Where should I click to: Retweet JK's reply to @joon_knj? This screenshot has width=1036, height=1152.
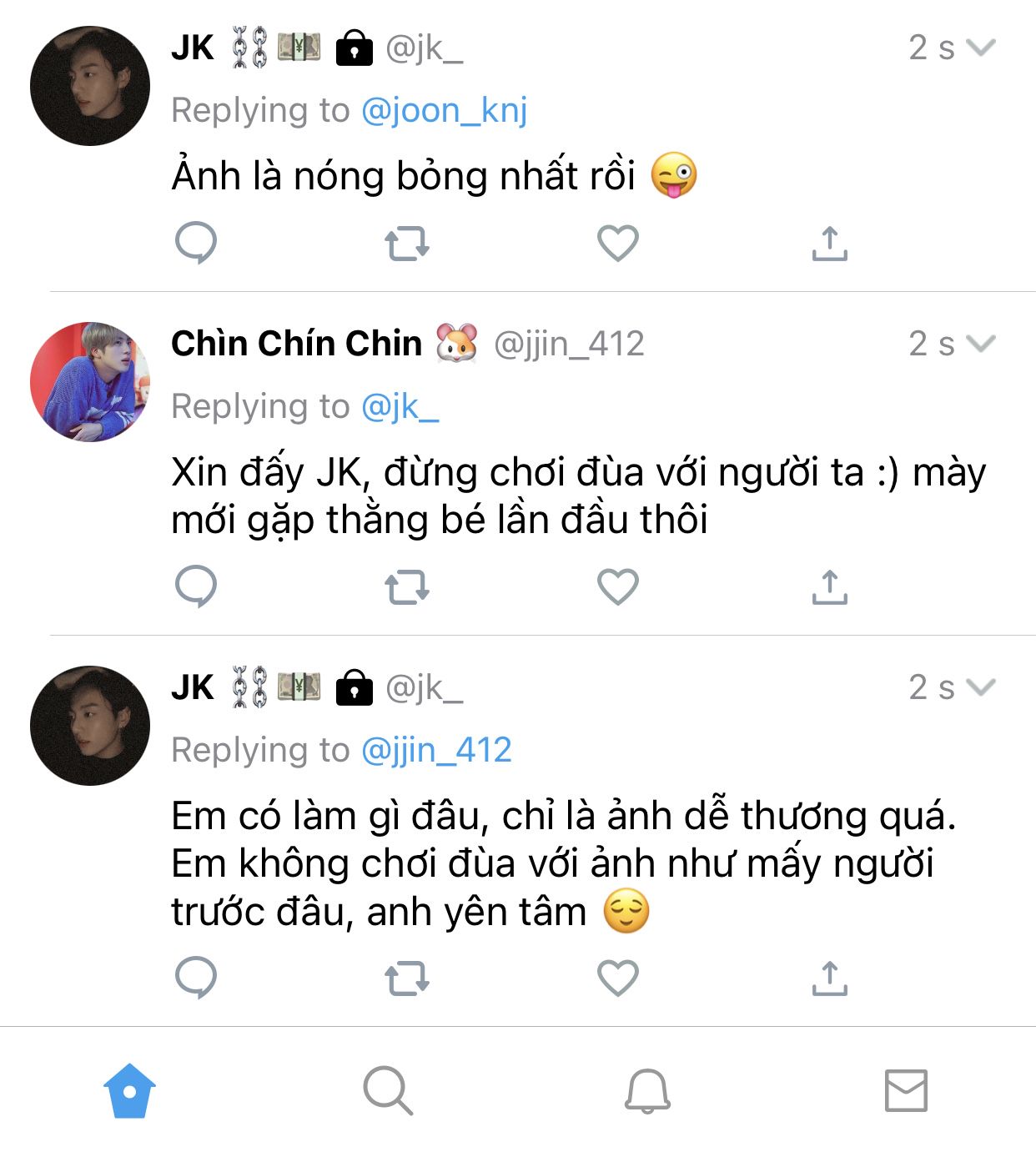coord(407,244)
